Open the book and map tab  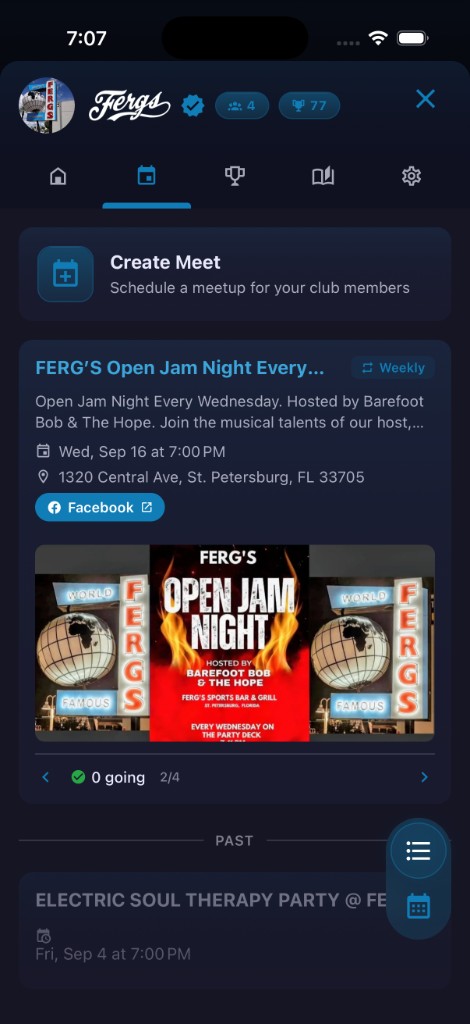pos(322,176)
